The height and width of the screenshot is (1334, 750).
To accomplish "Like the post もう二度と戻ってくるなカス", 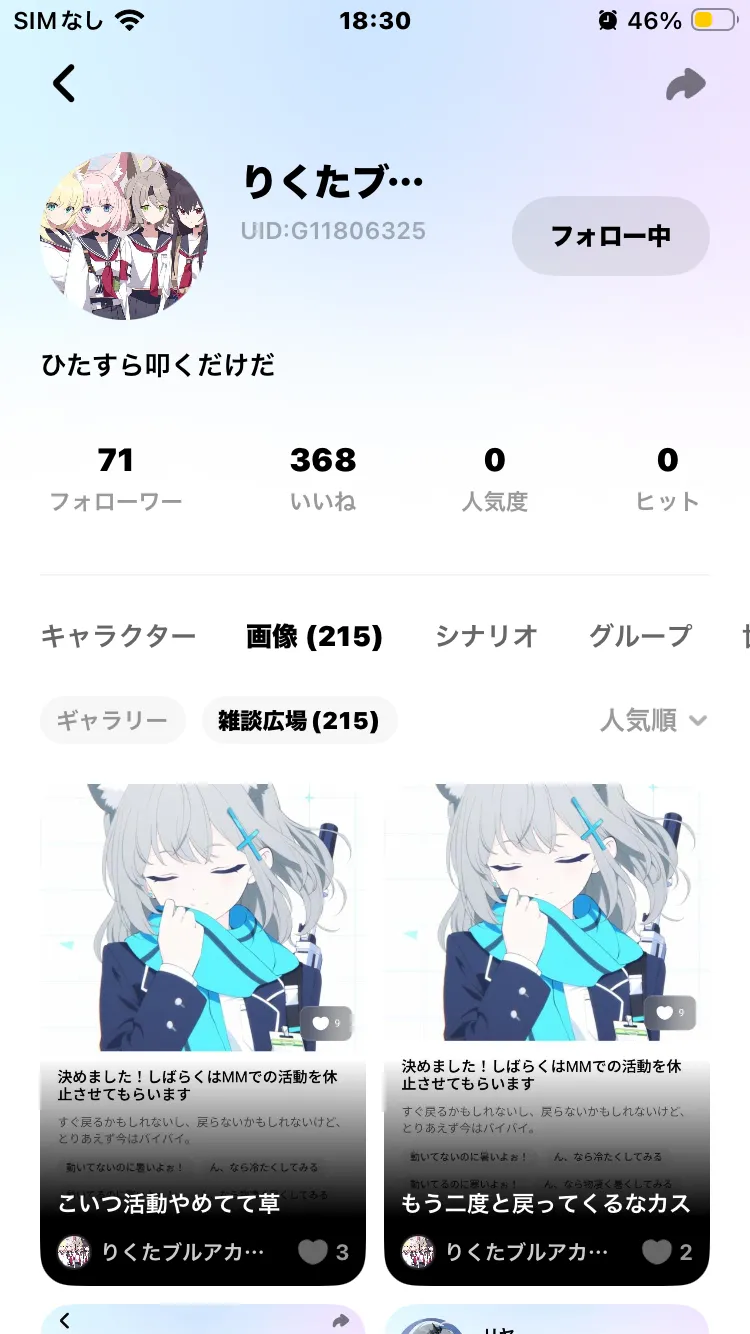I will click(657, 1251).
